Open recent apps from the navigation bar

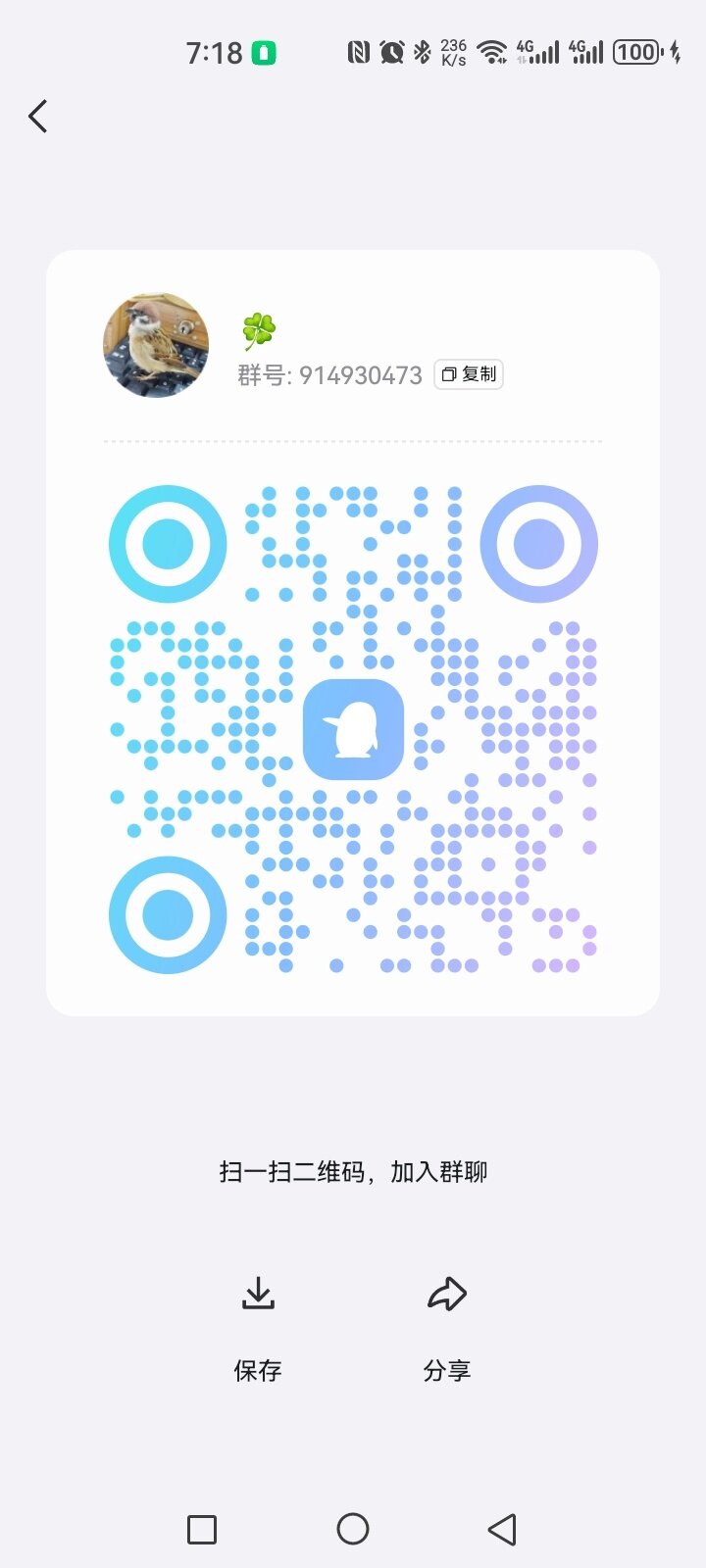(202, 1529)
